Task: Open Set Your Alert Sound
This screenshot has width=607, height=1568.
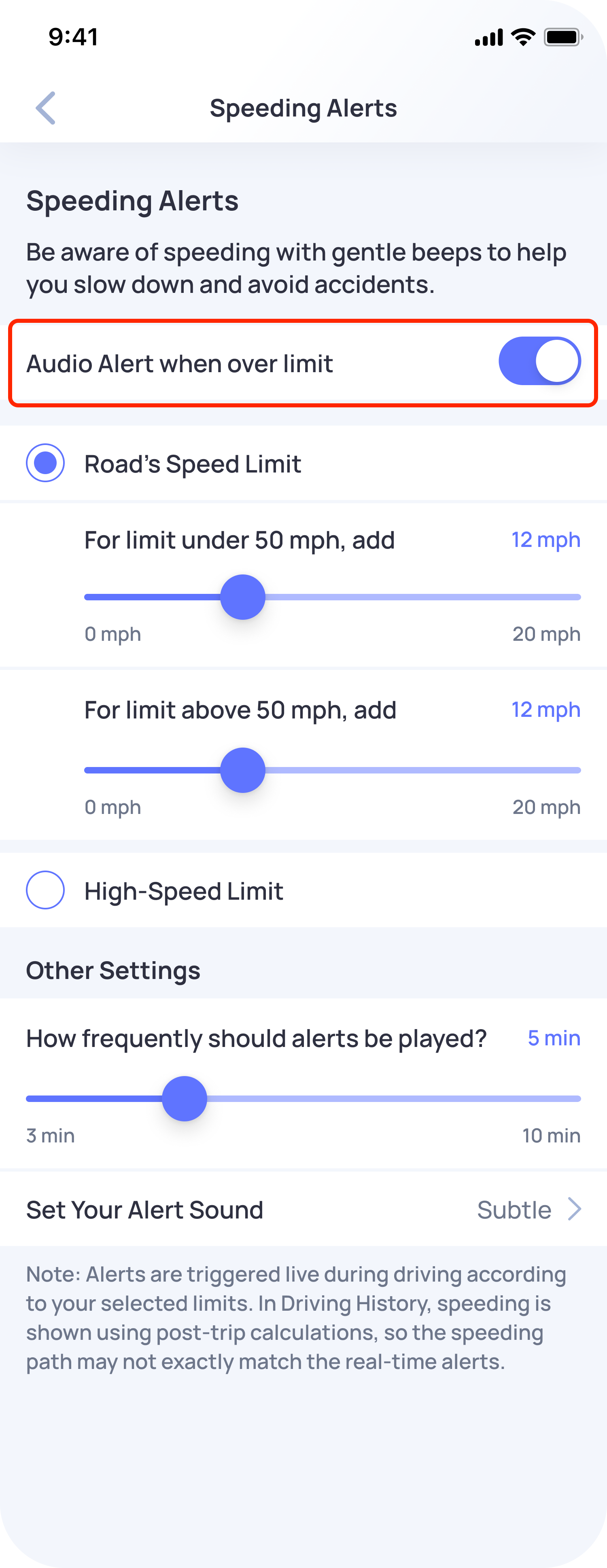Action: click(x=303, y=1210)
